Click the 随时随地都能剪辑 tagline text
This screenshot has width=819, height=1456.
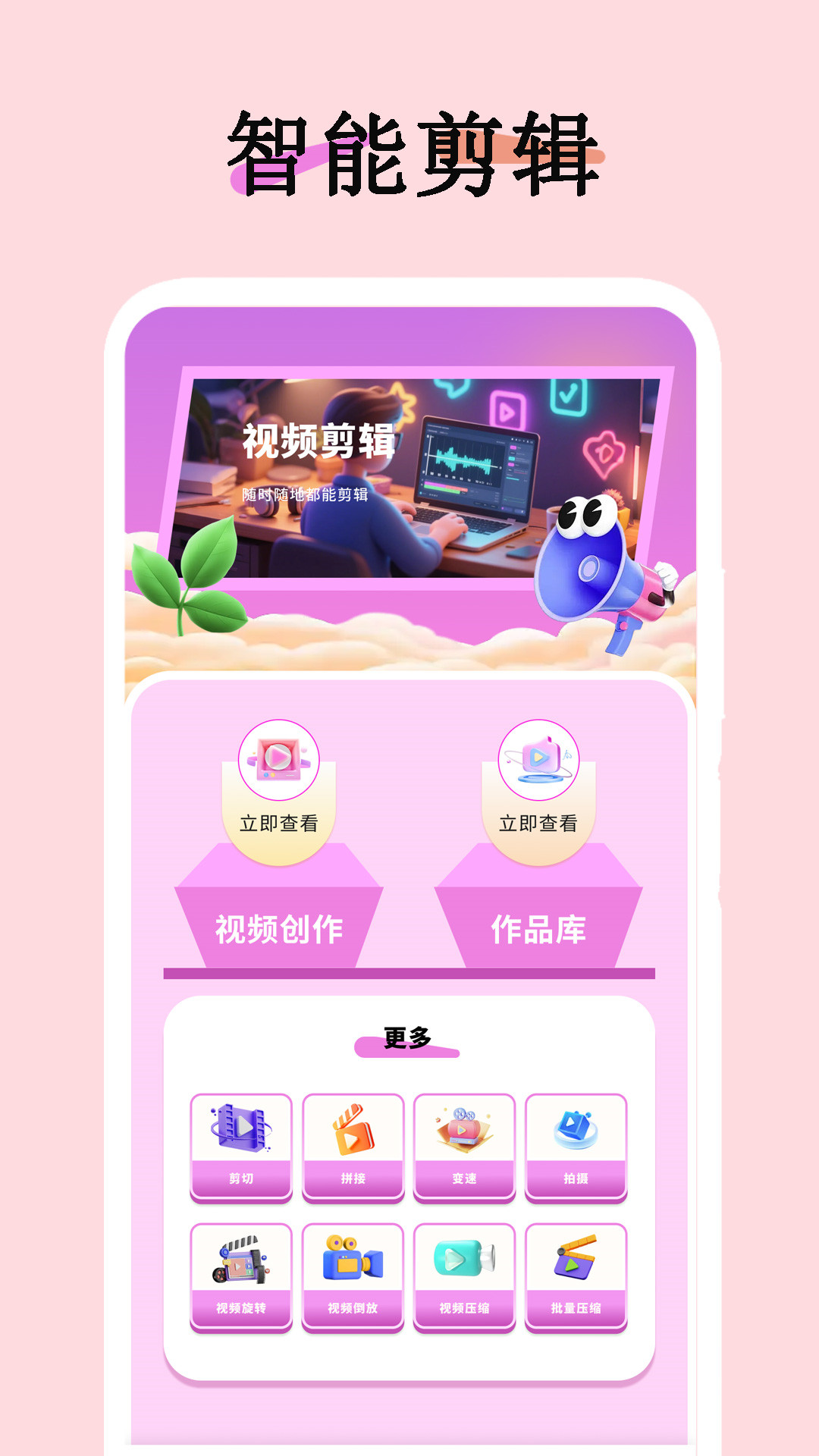(x=303, y=493)
